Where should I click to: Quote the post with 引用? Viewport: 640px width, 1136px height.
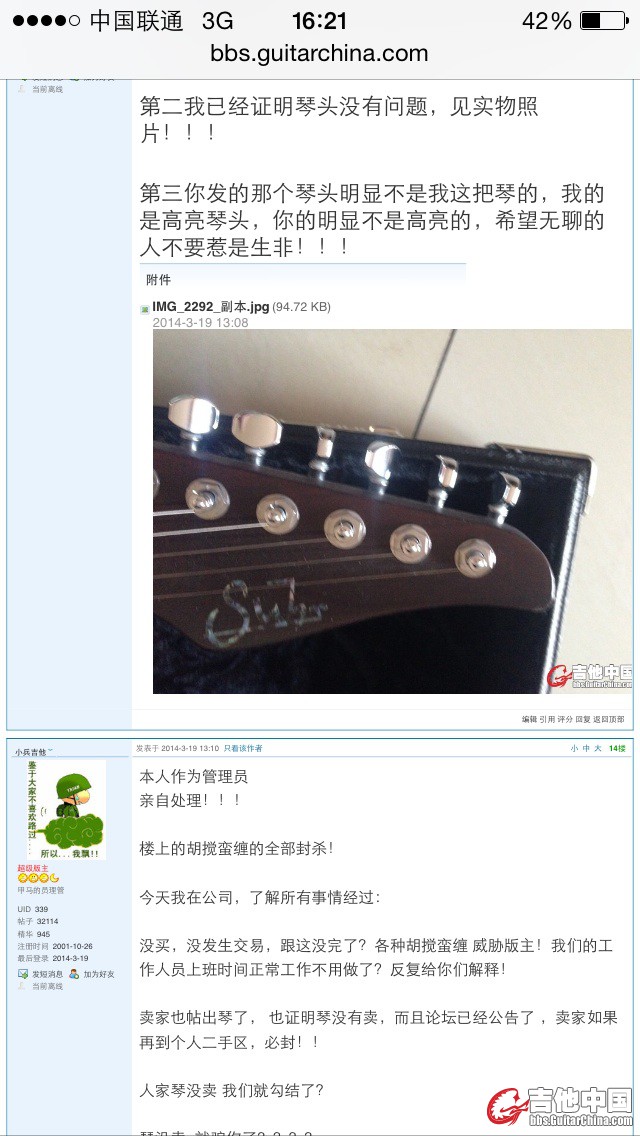548,719
